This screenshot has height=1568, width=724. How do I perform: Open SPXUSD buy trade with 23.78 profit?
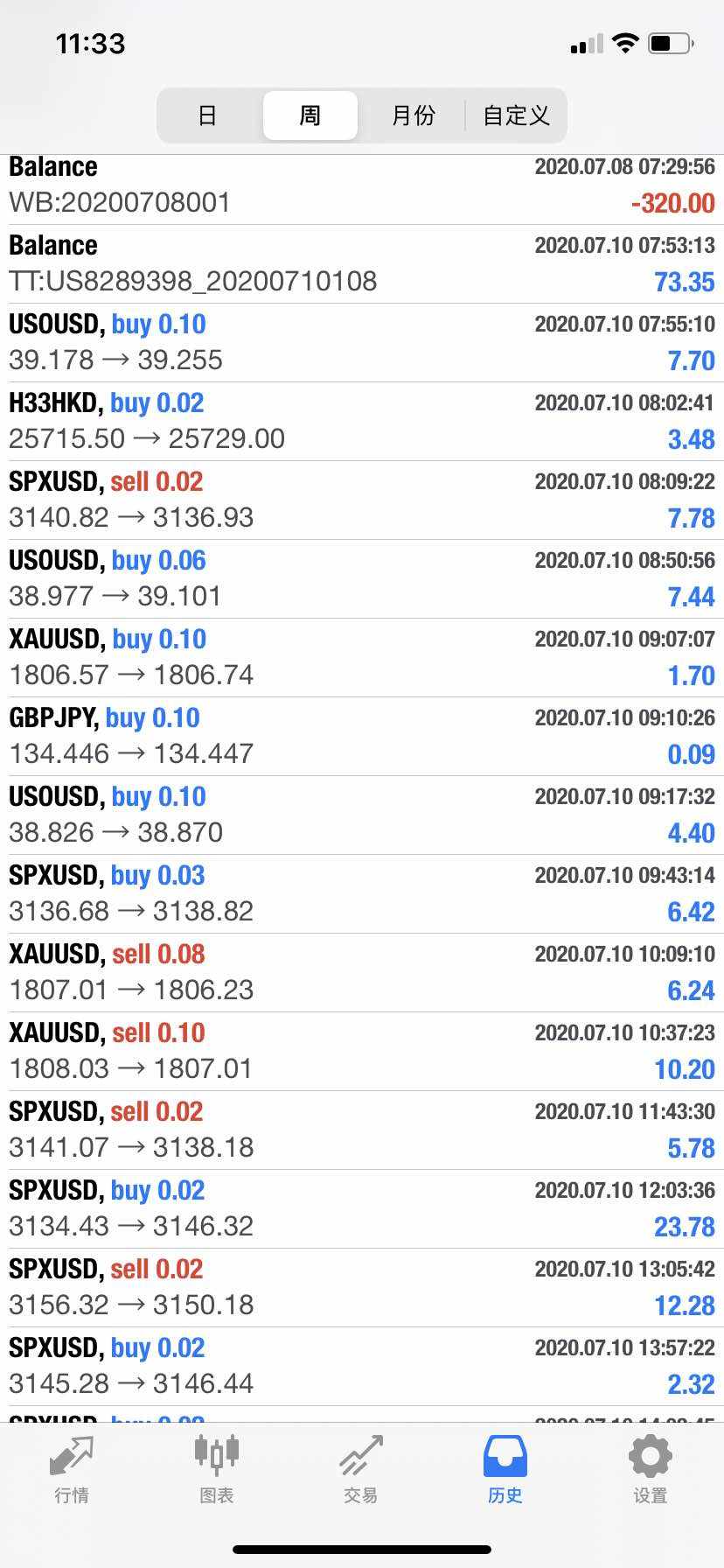click(362, 1209)
